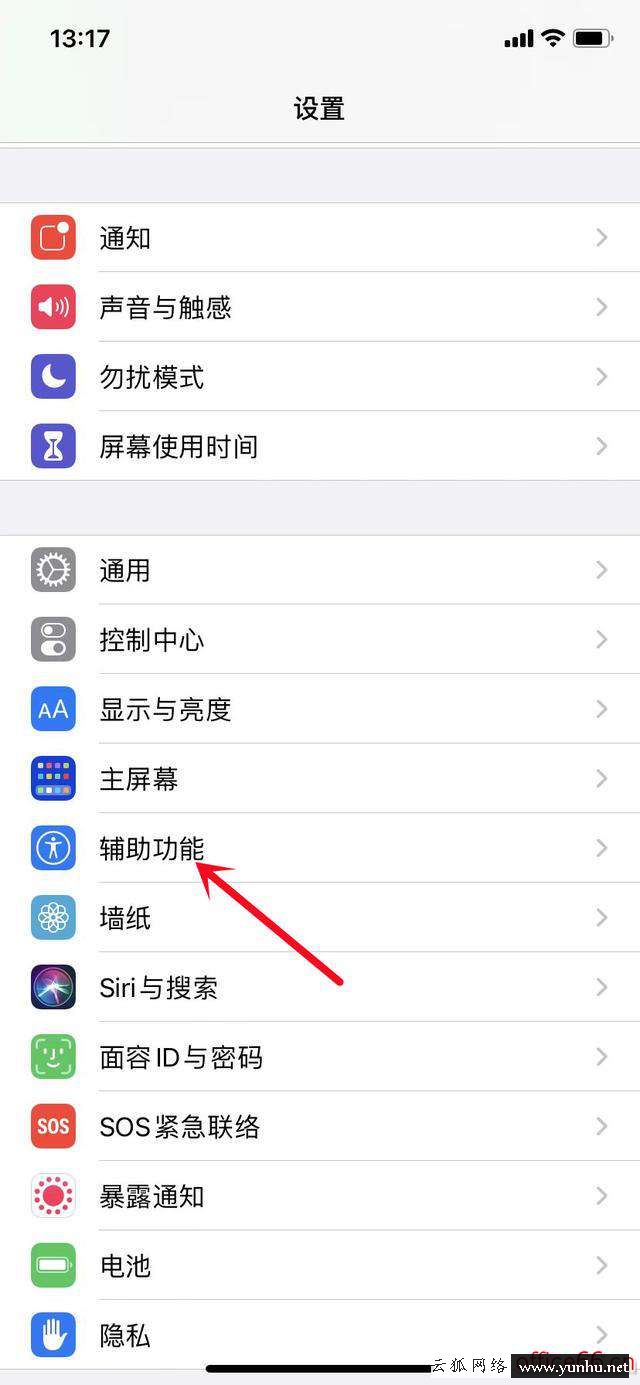Open 主屏幕 settings
This screenshot has height=1385, width=640.
[x=320, y=779]
